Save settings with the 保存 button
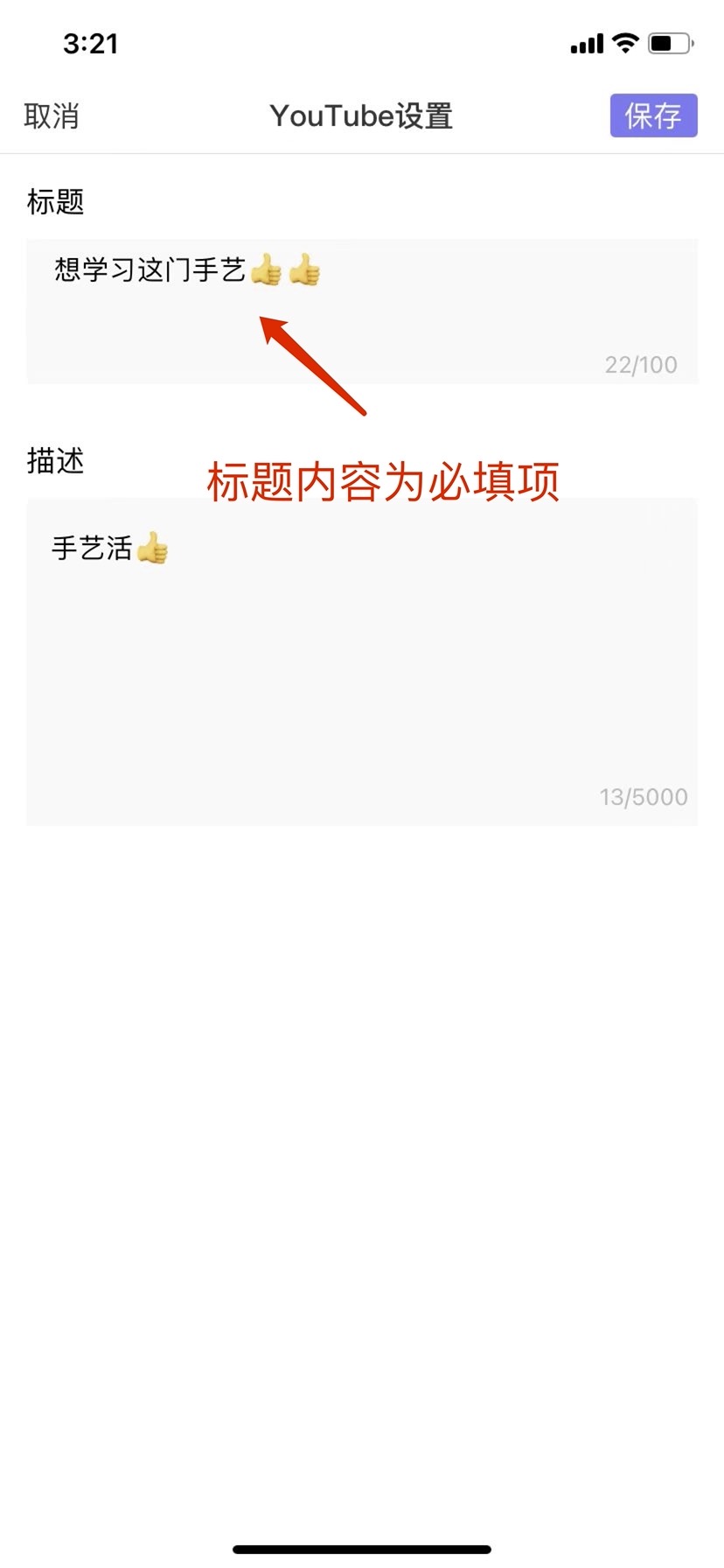724x1568 pixels. (653, 115)
